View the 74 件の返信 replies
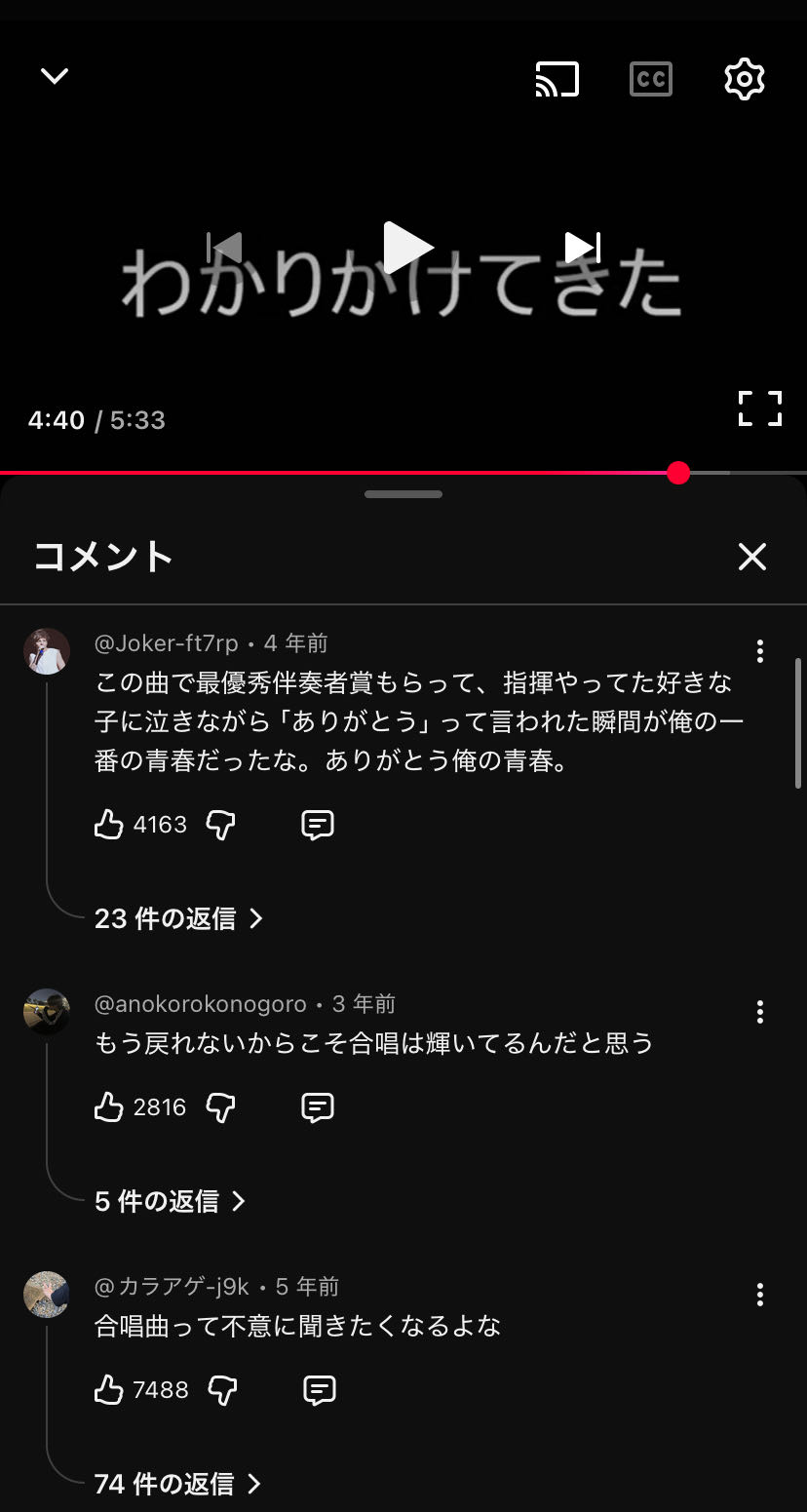Viewport: 807px width, 1512px height. coord(177,1484)
